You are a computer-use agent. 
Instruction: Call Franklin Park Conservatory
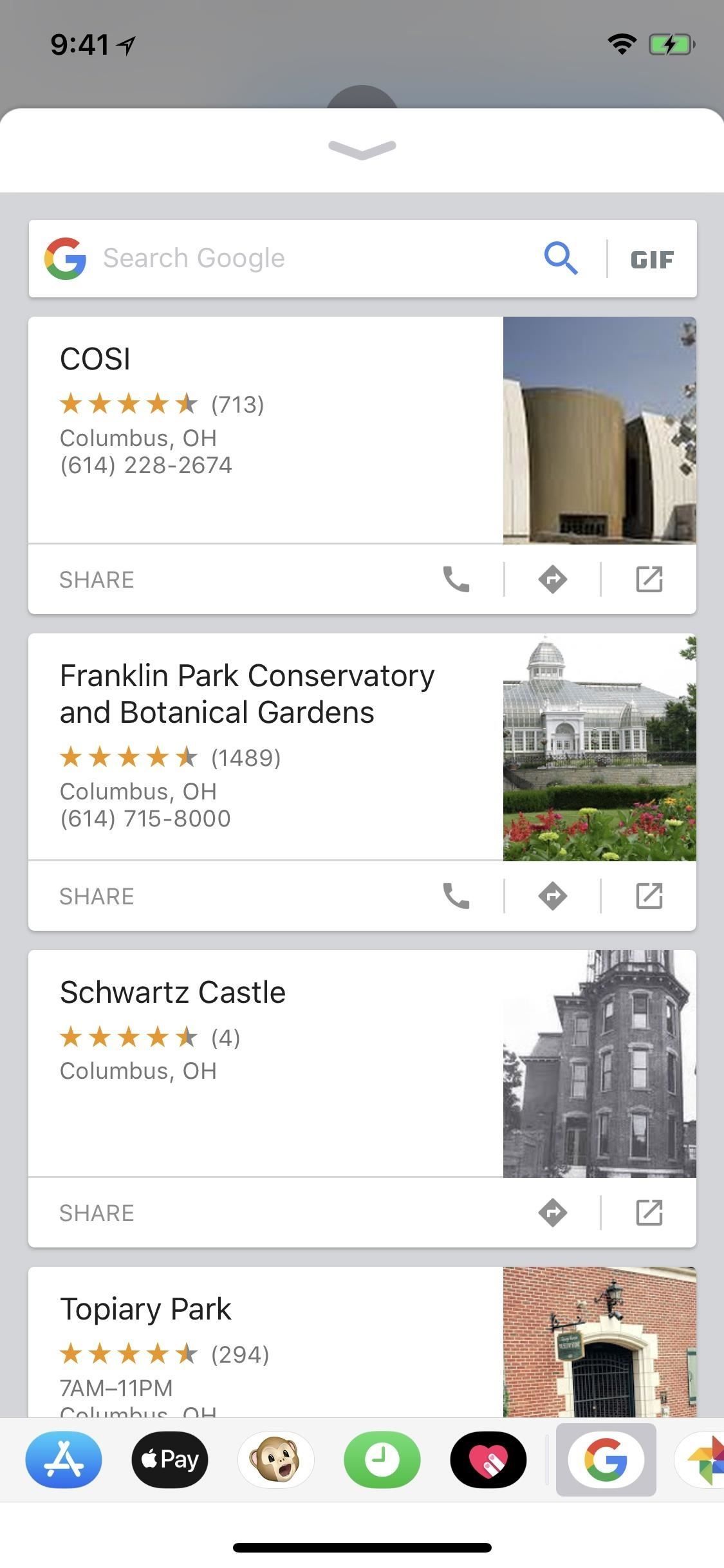coord(456,896)
